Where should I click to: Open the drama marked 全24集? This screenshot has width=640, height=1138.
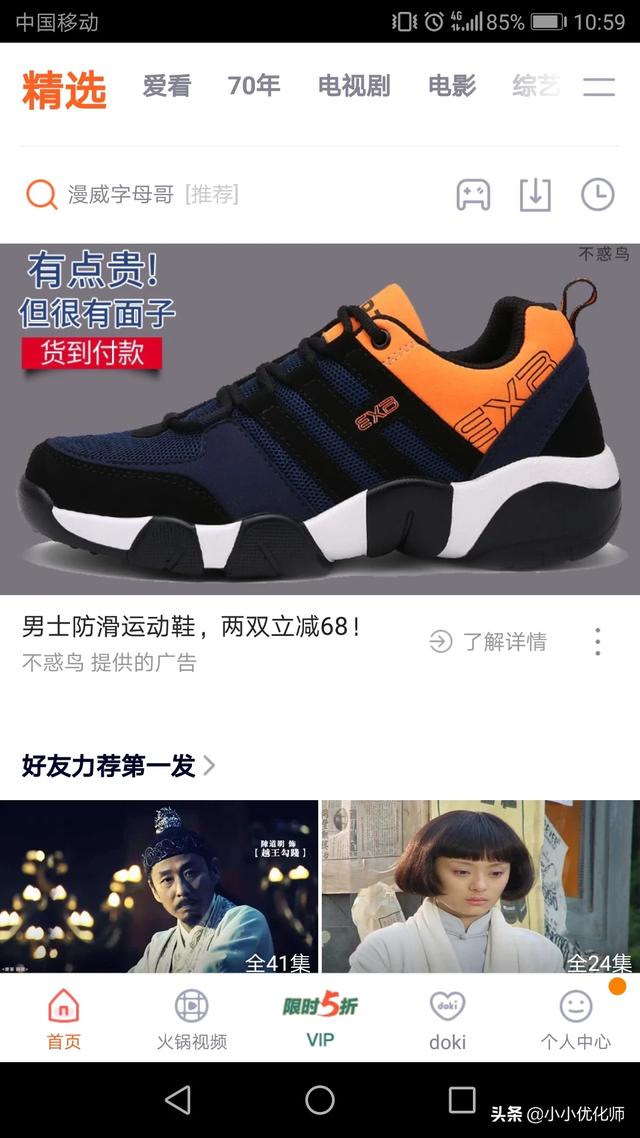coord(479,886)
